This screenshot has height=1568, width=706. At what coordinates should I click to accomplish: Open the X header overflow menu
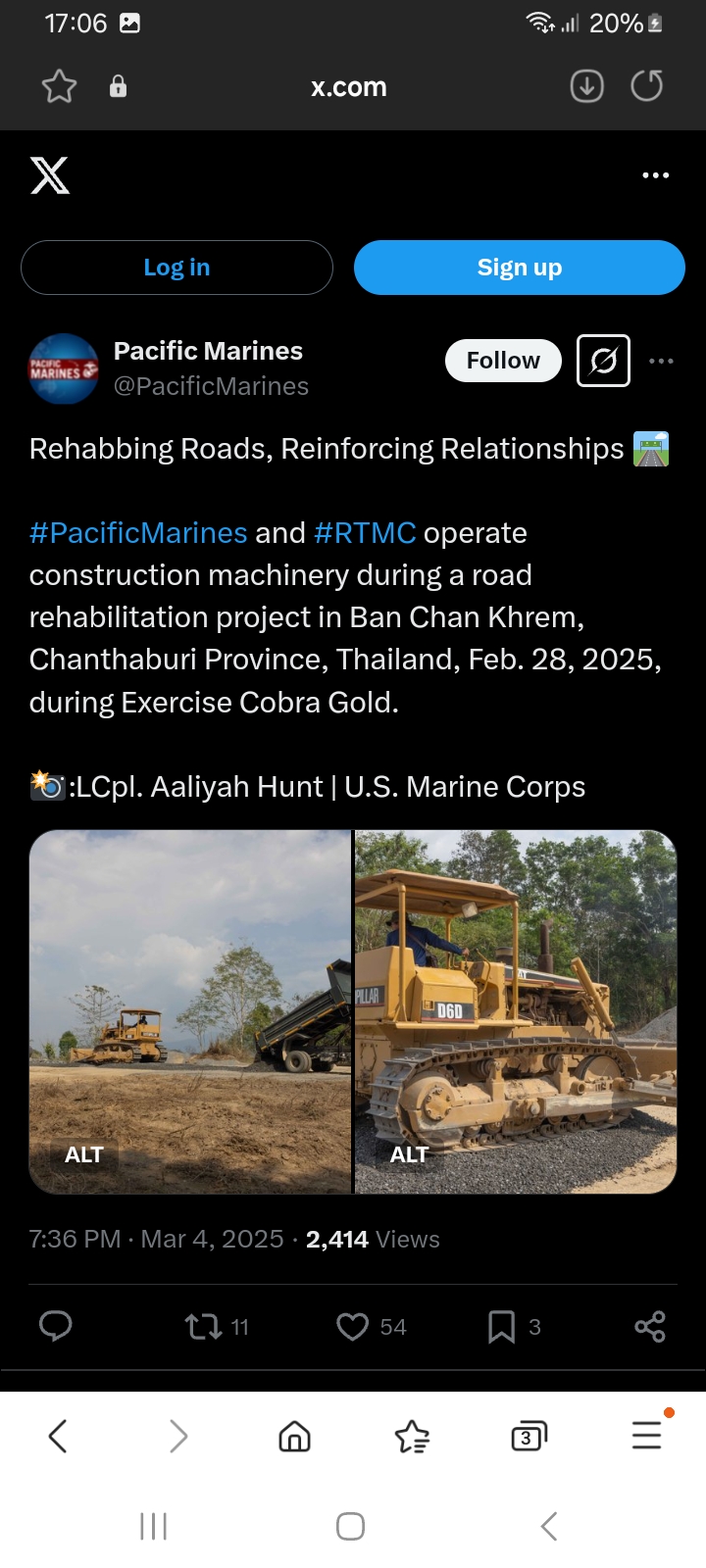(x=655, y=175)
